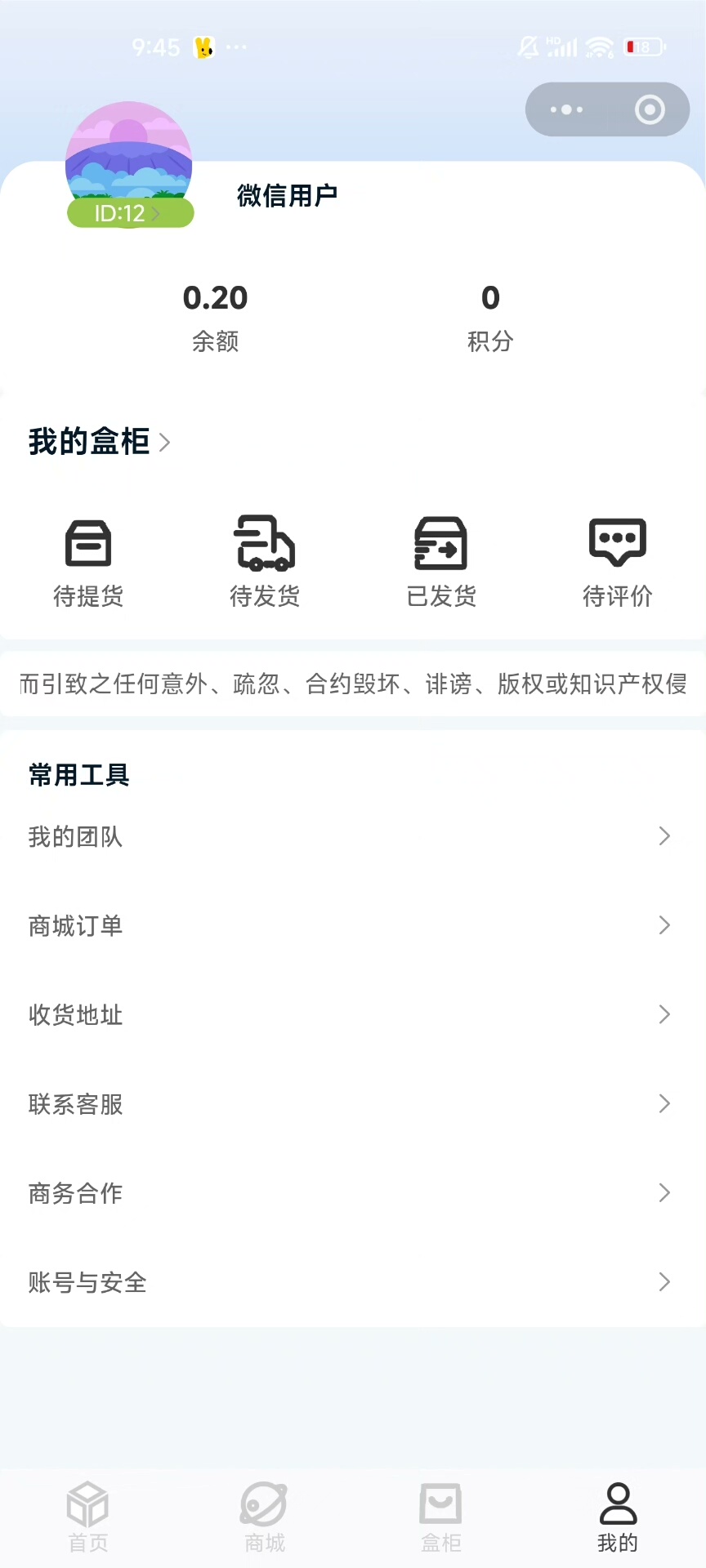Go to 商城订单
The width and height of the screenshot is (706, 1568).
pyautogui.click(x=351, y=925)
